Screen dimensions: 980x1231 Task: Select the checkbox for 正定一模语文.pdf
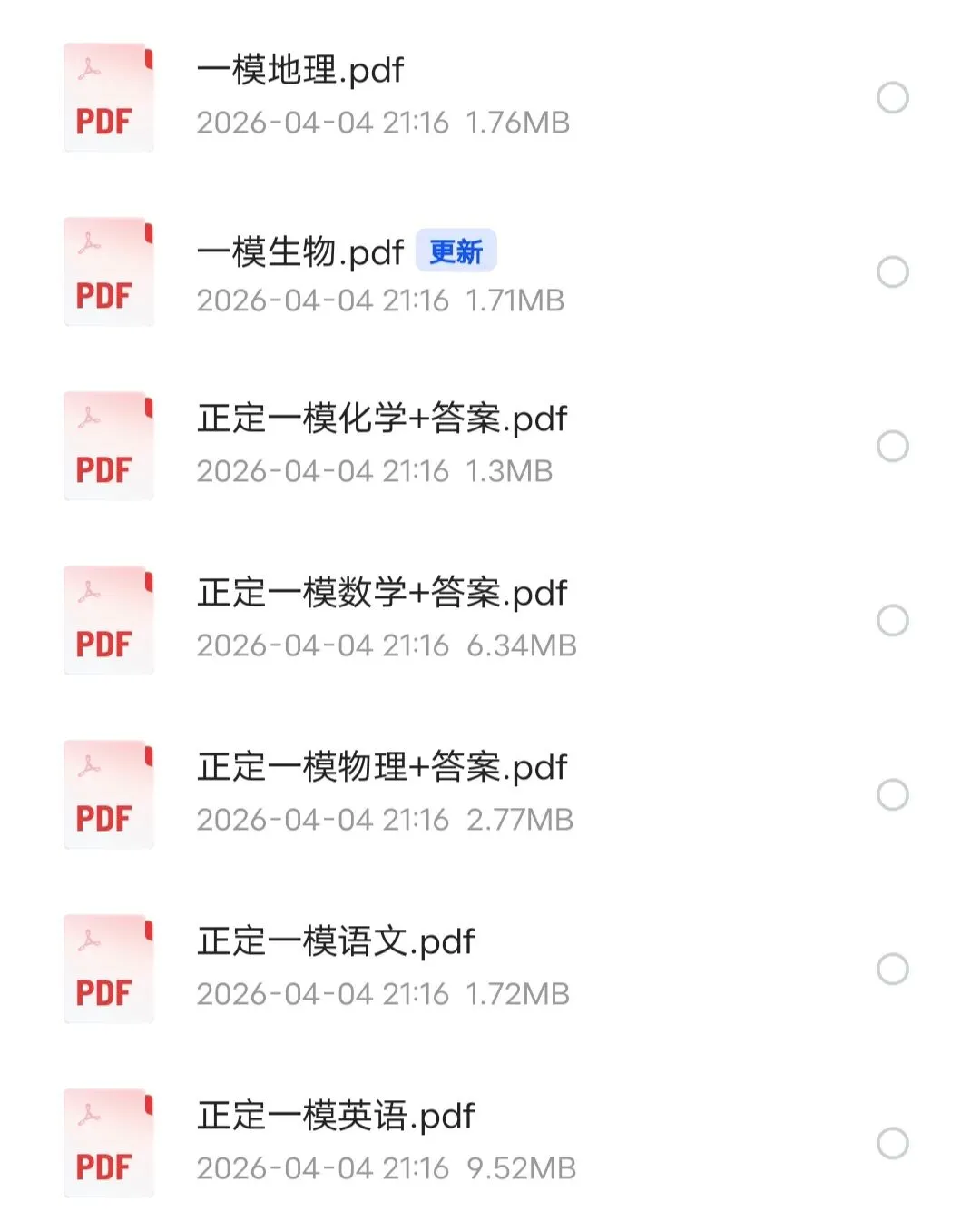tap(893, 970)
